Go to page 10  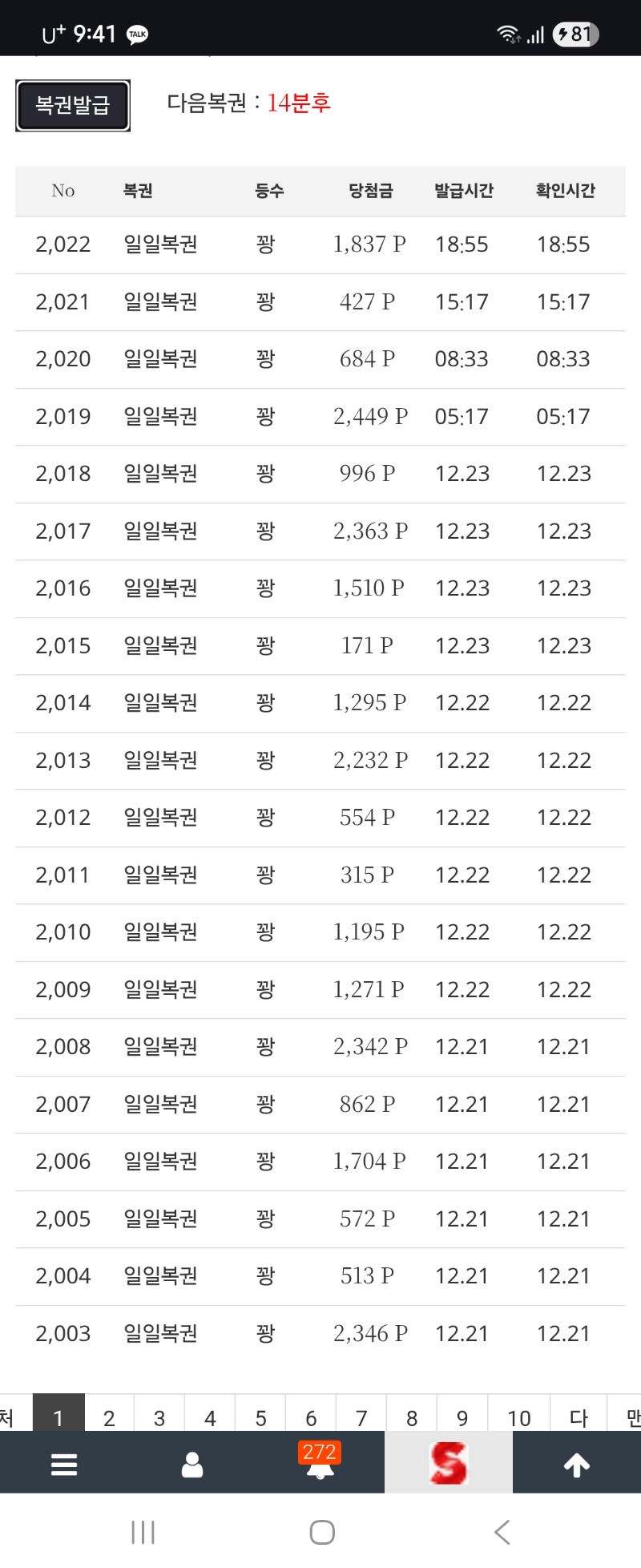(519, 1418)
